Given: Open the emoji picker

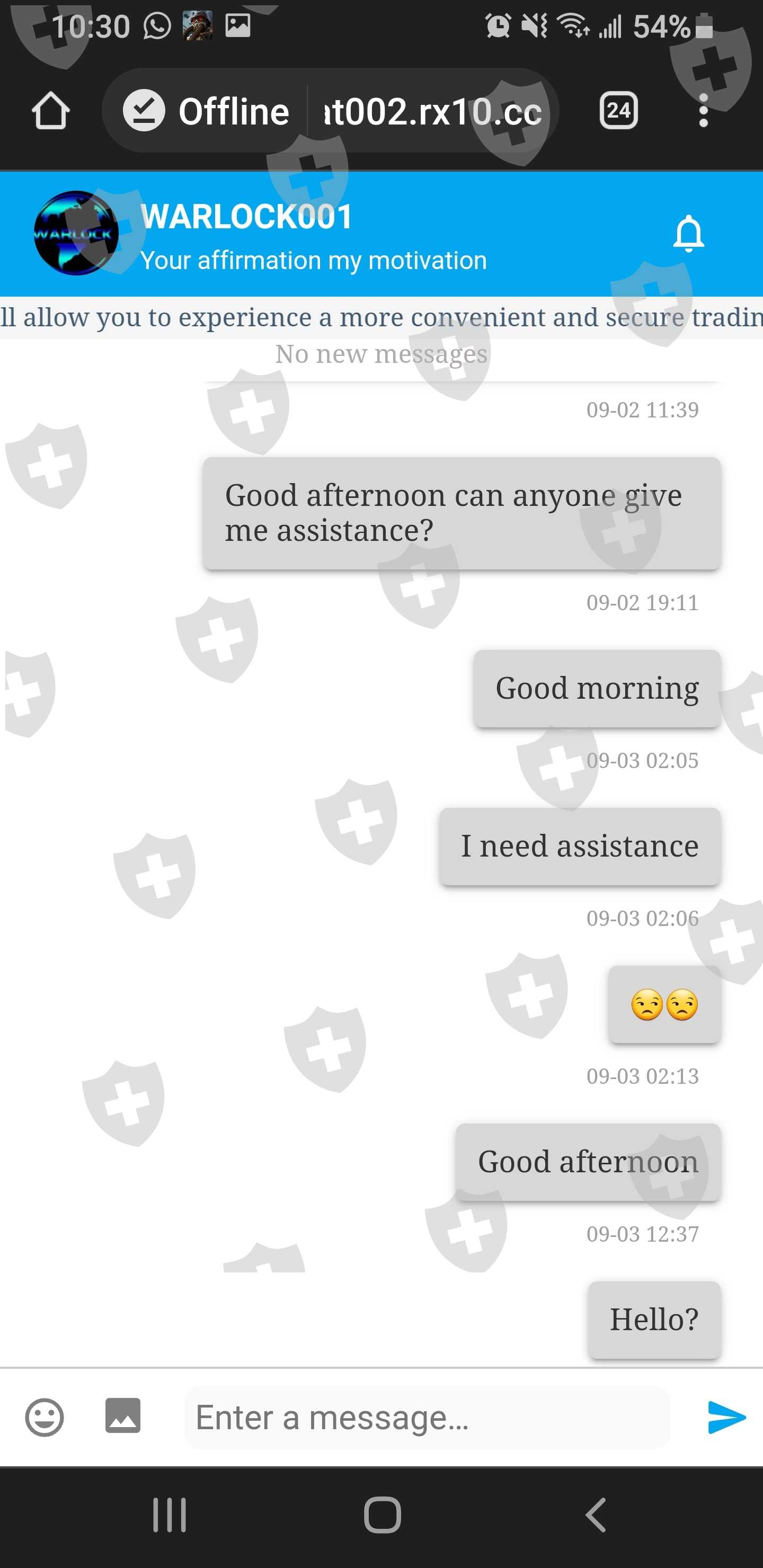Looking at the screenshot, I should pos(45,1417).
